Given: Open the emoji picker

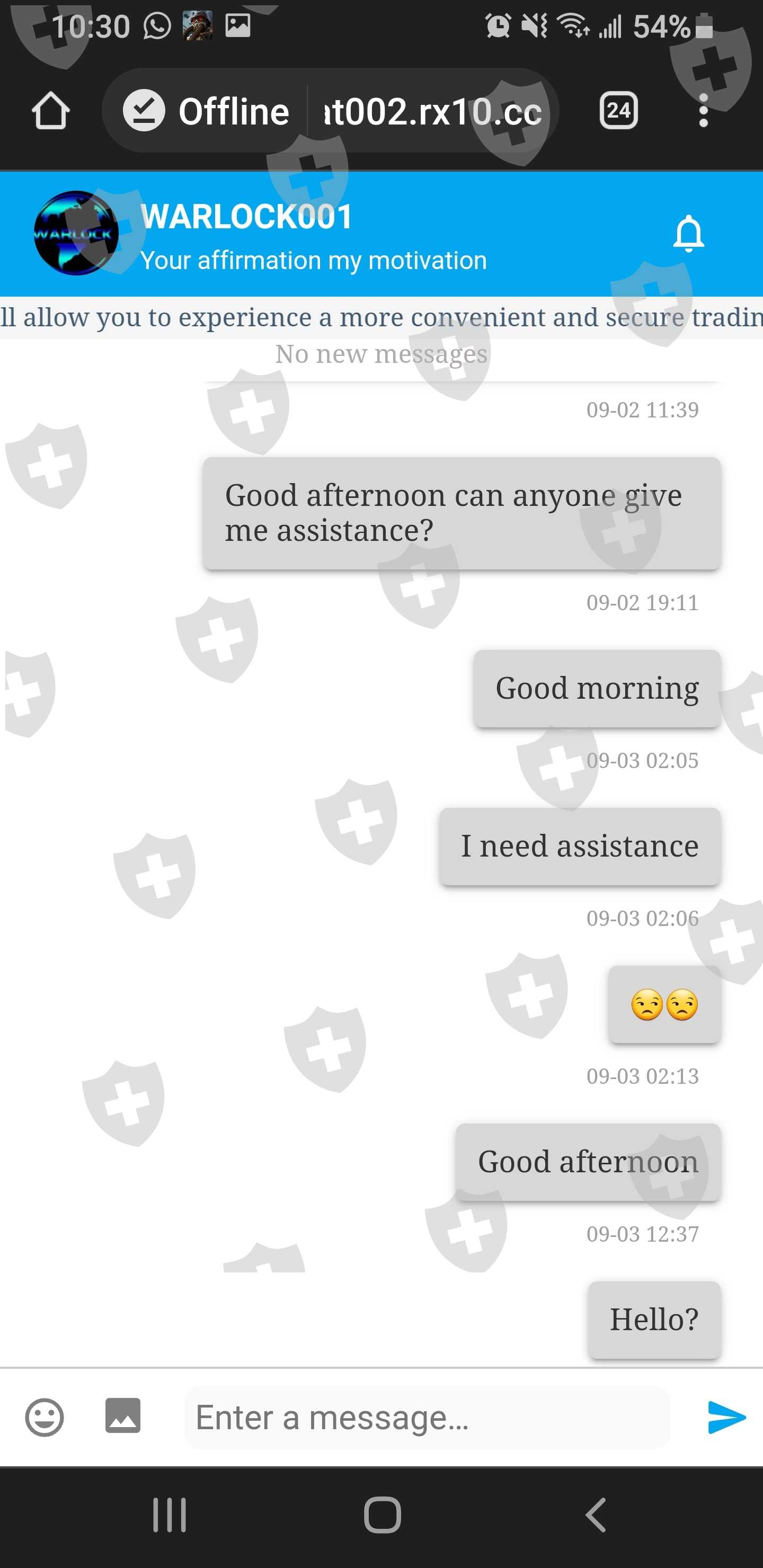Looking at the screenshot, I should pos(45,1417).
